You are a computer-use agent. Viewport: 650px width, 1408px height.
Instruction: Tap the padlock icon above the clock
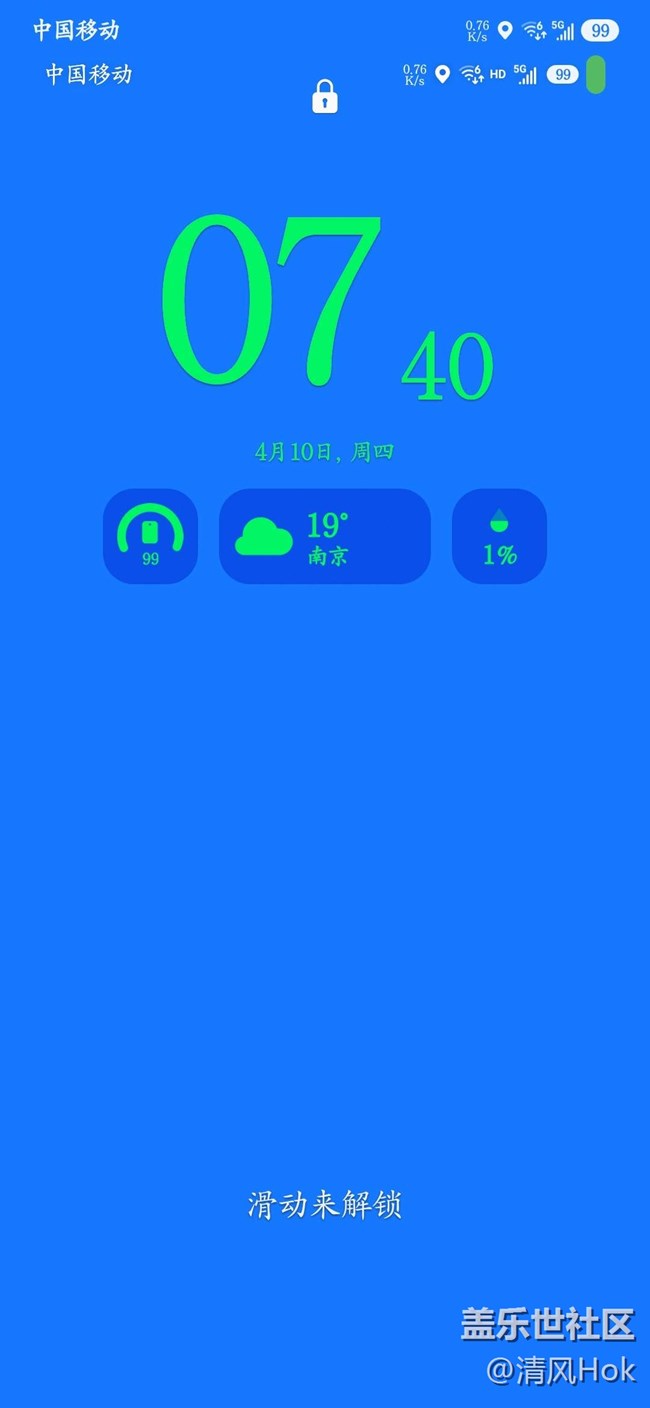[x=324, y=97]
